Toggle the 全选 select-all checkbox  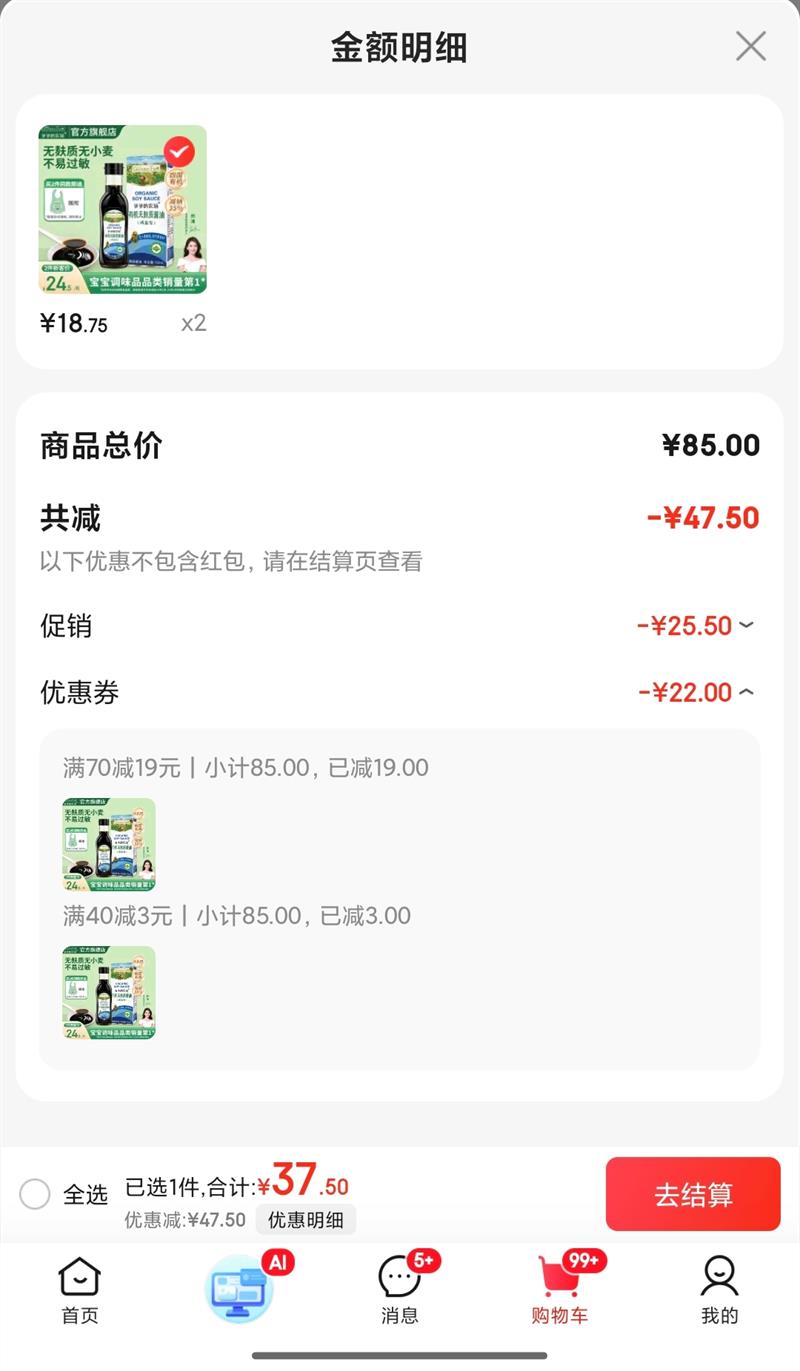coord(35,1194)
